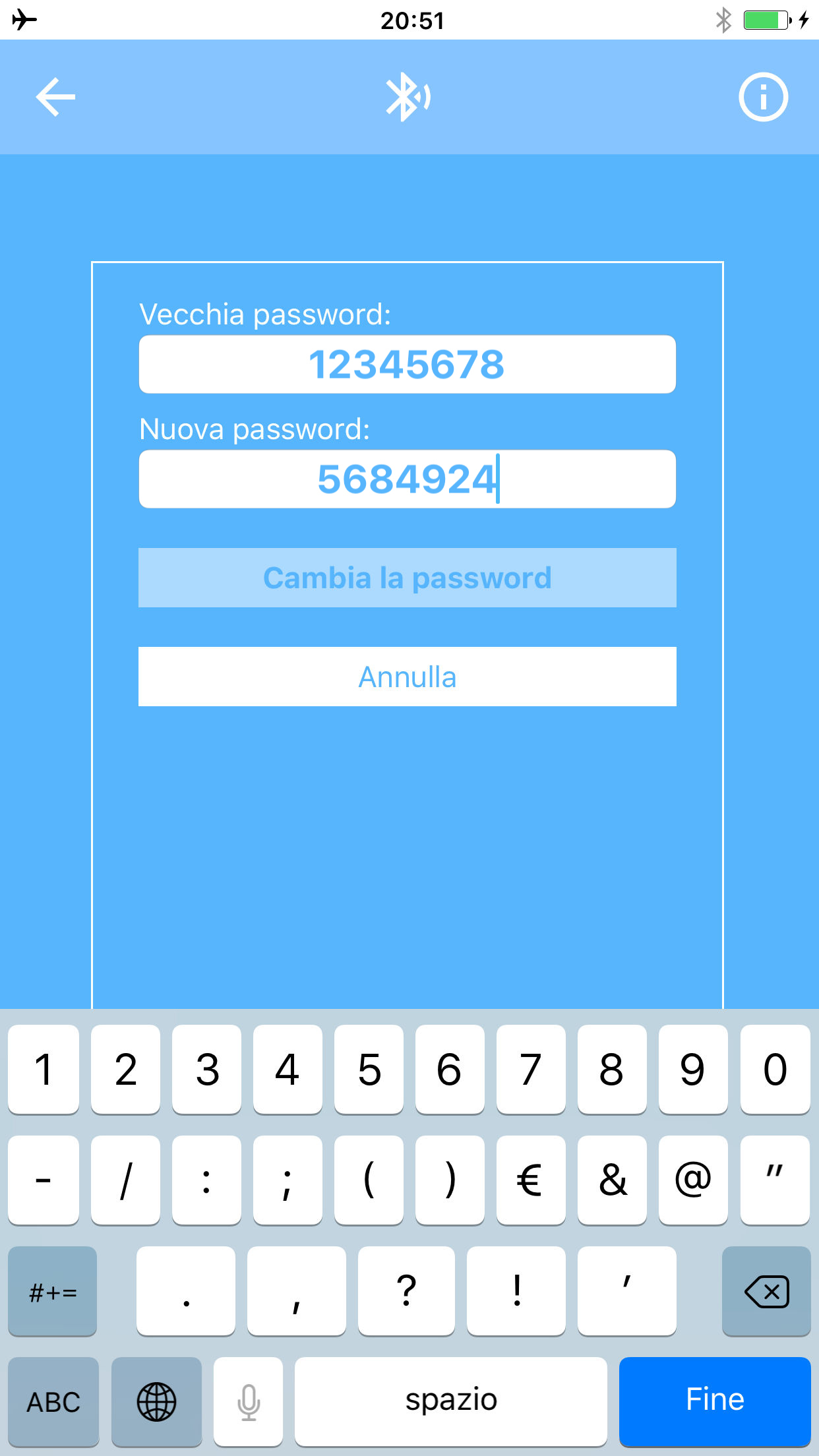Go back with the arrow icon
The height and width of the screenshot is (1456, 819).
click(56, 97)
